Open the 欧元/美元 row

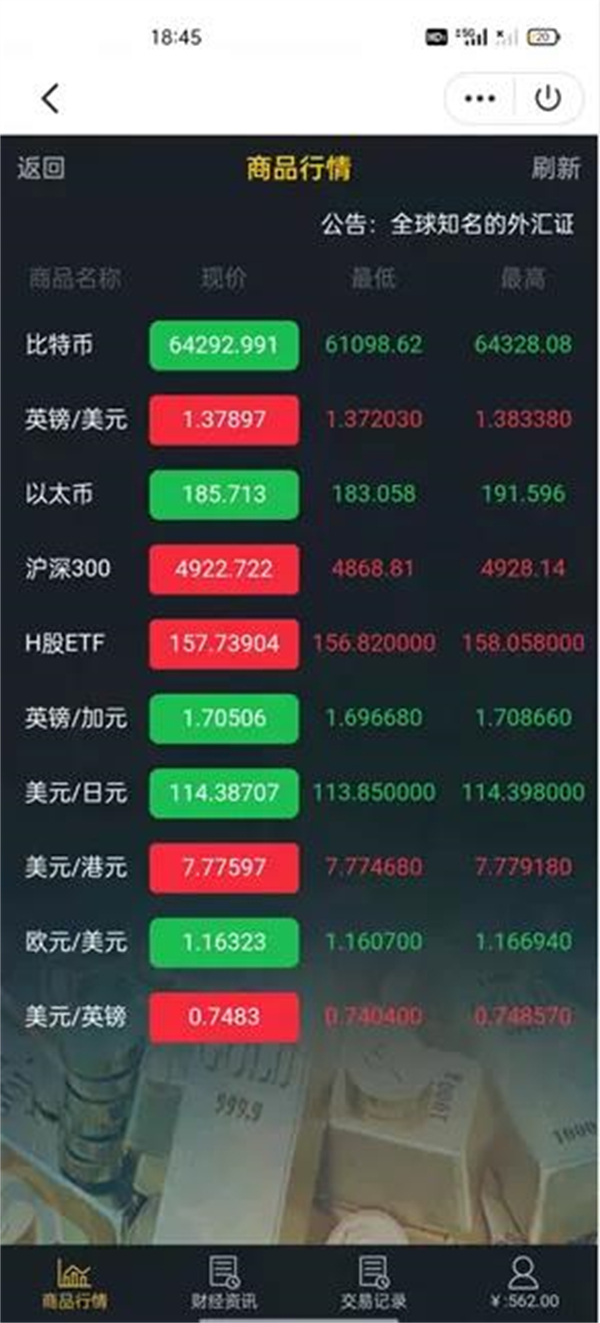point(300,942)
